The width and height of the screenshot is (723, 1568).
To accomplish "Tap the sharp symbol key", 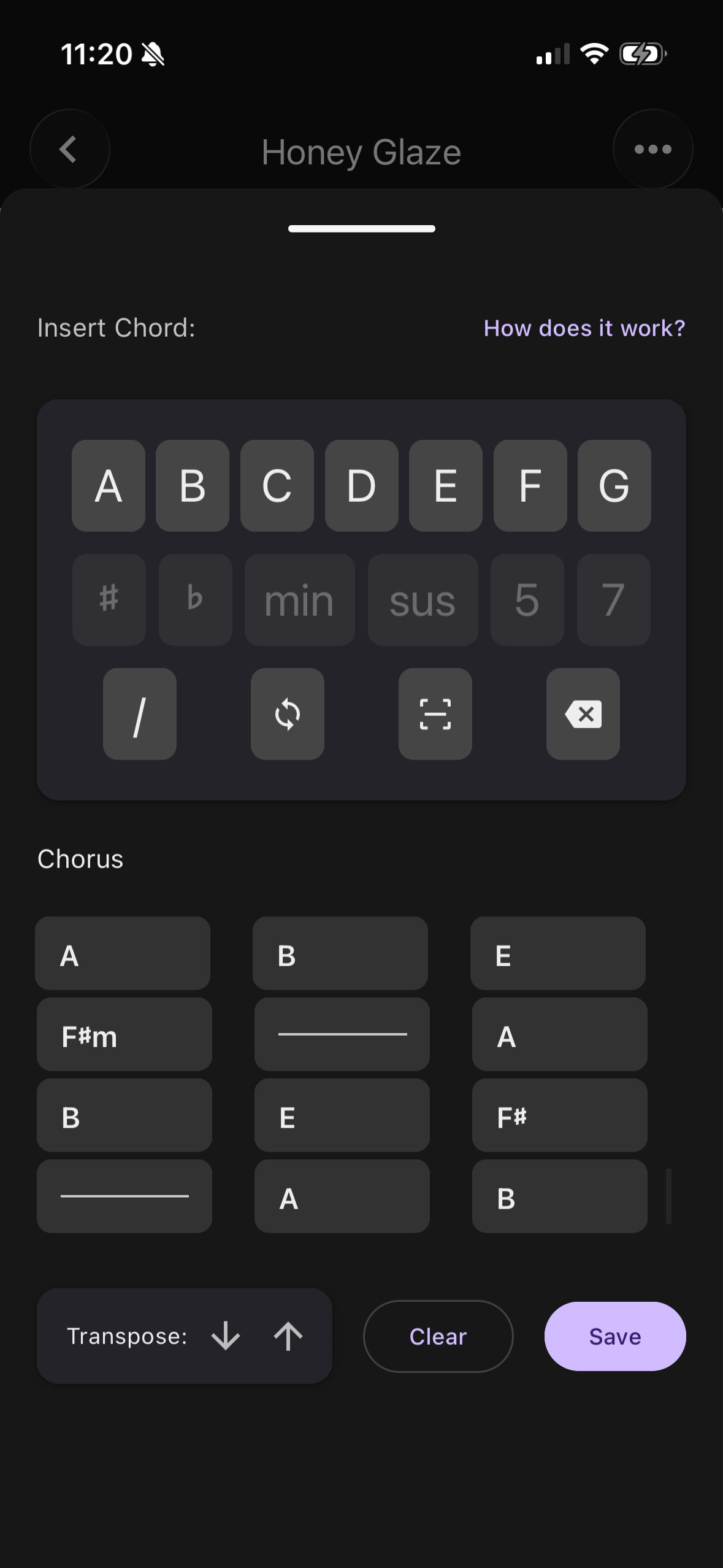I will [109, 599].
